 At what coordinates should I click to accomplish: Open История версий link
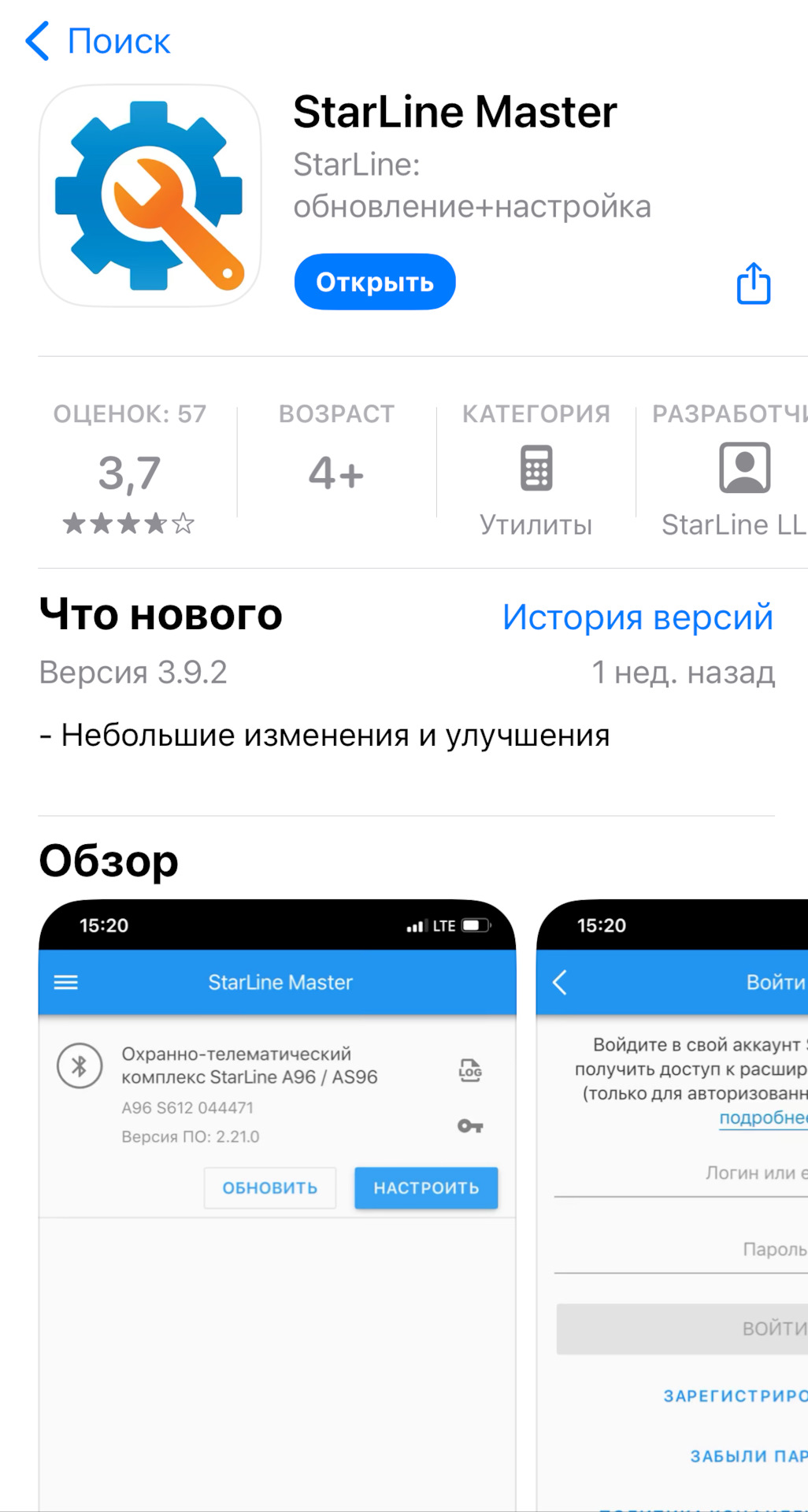(x=637, y=617)
